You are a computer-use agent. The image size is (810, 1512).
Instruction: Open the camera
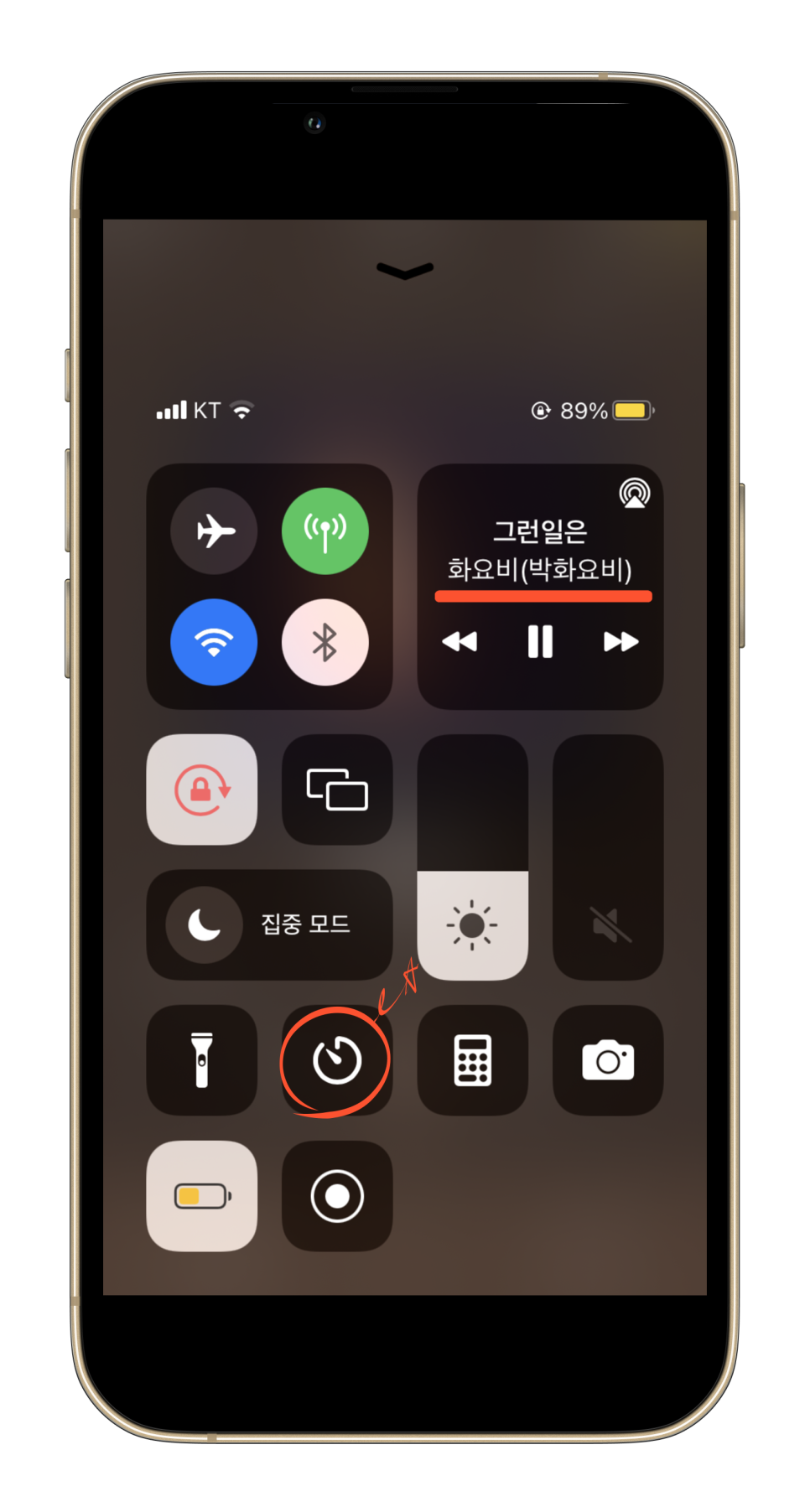click(608, 1060)
